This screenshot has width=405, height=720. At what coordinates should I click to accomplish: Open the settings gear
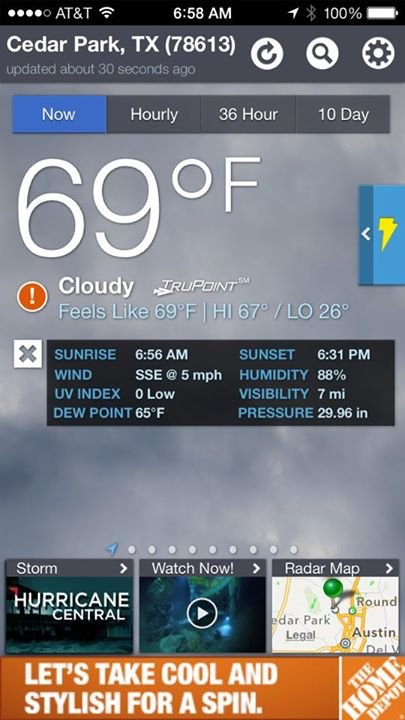tap(378, 54)
